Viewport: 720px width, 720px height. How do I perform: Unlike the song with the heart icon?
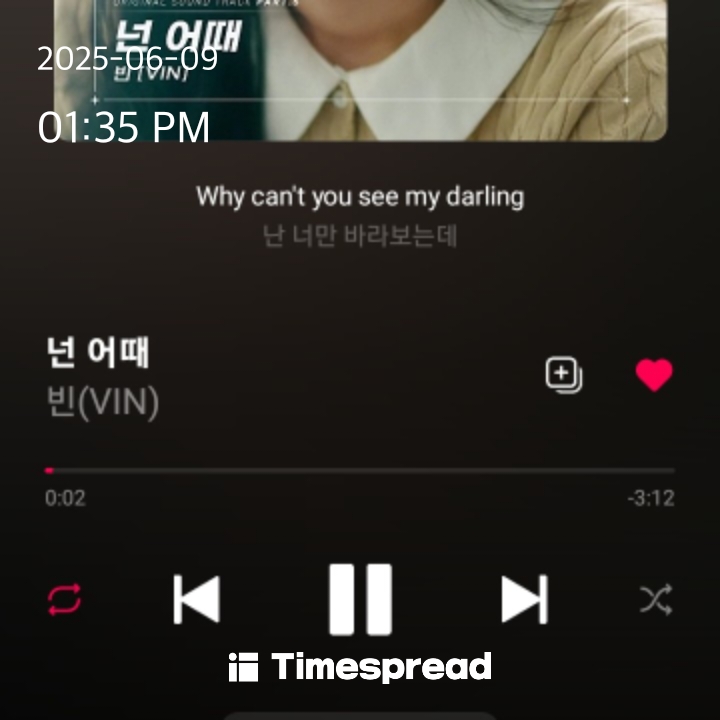pos(654,375)
